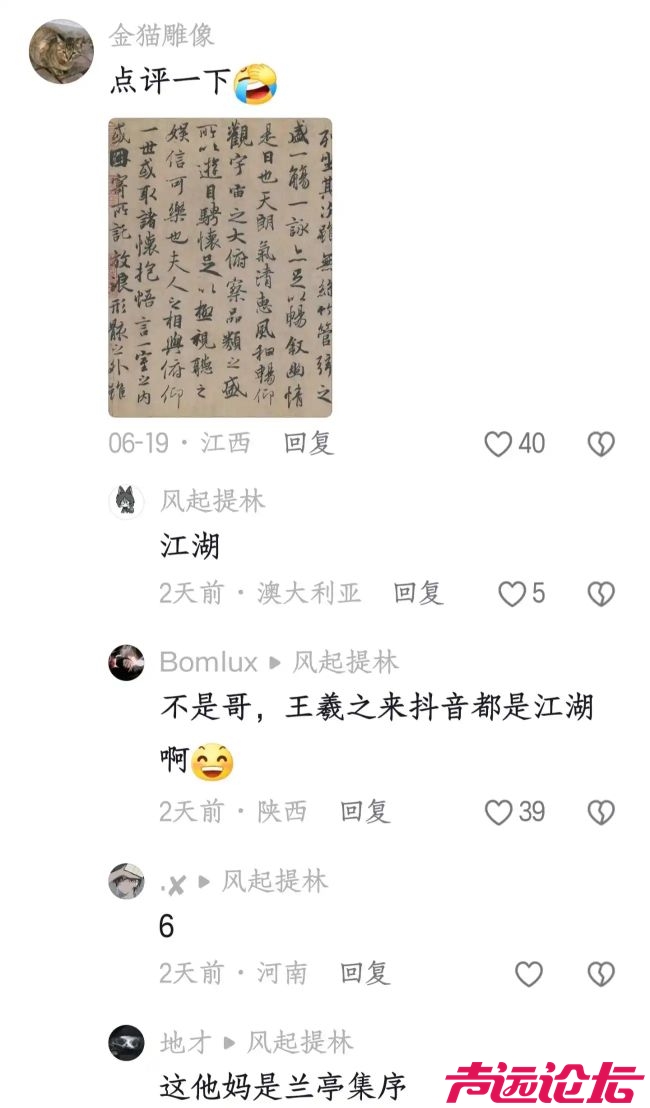The height and width of the screenshot is (1108, 650).
Task: Dislike 金猫雕像's comment
Action: pos(600,444)
